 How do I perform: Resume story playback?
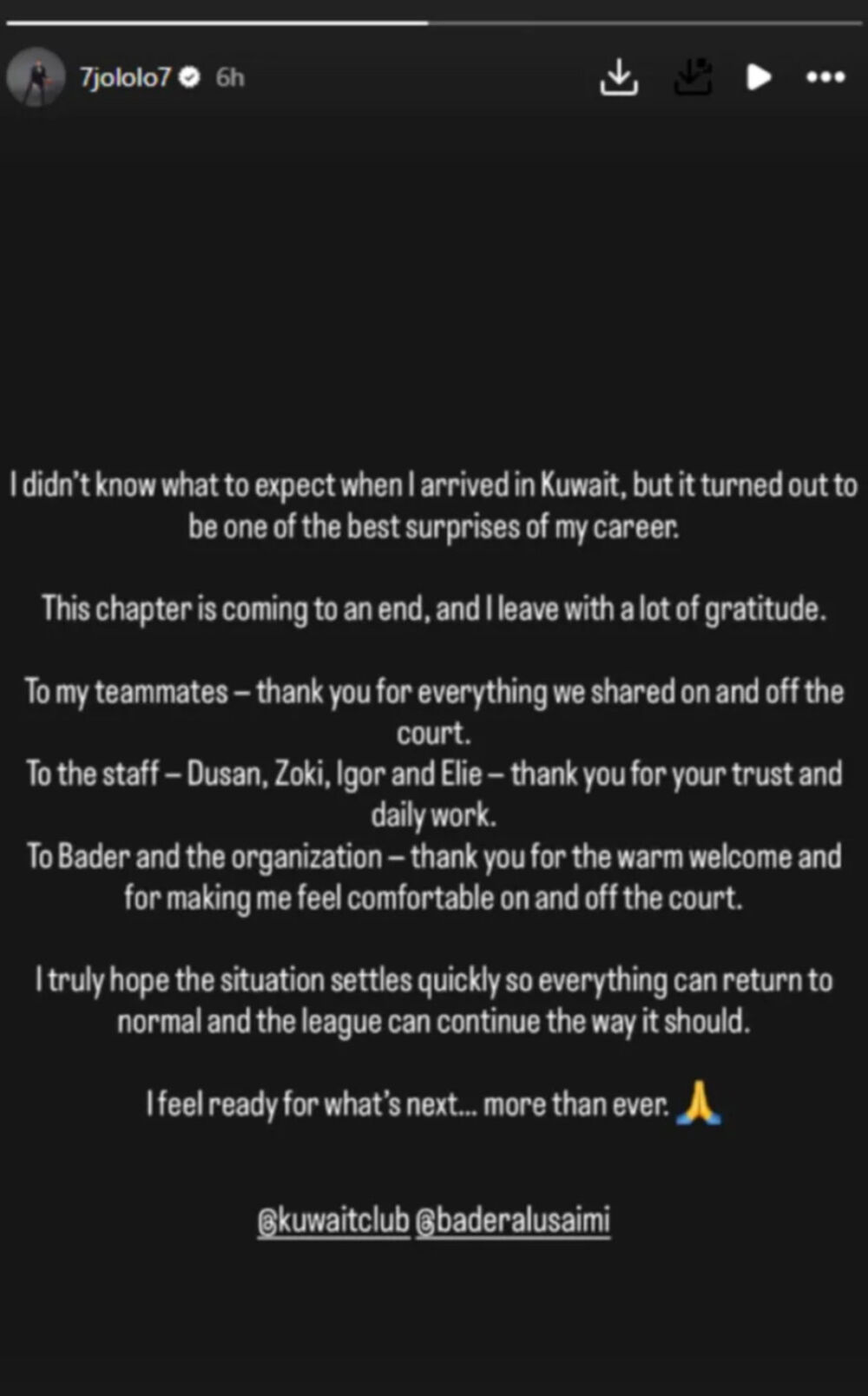click(759, 77)
